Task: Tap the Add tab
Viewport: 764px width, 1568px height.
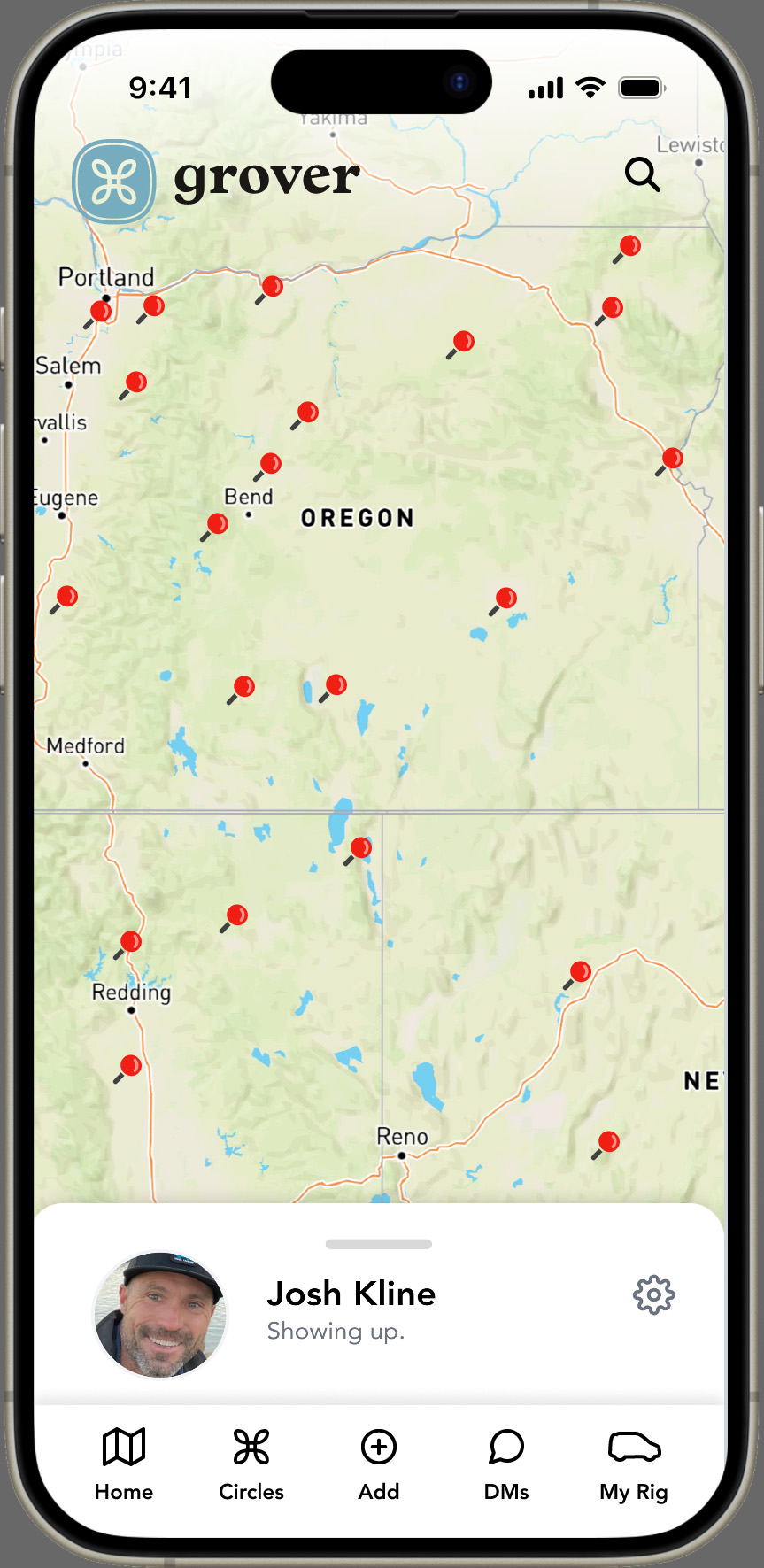Action: coord(379,1464)
